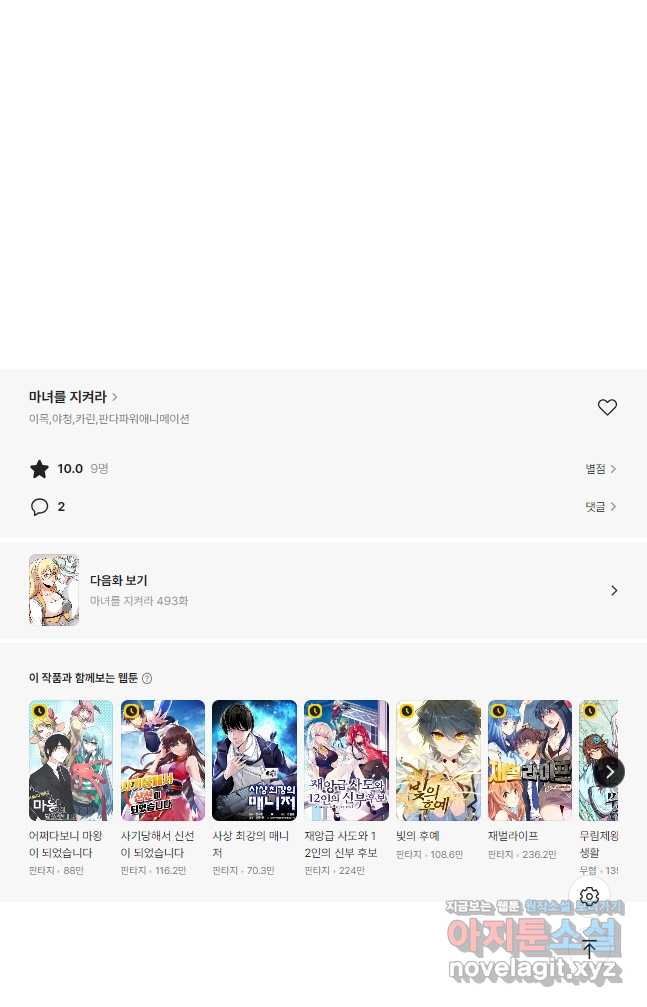Open webtoon 빛의 후예
647x1007 pixels.
point(438,760)
